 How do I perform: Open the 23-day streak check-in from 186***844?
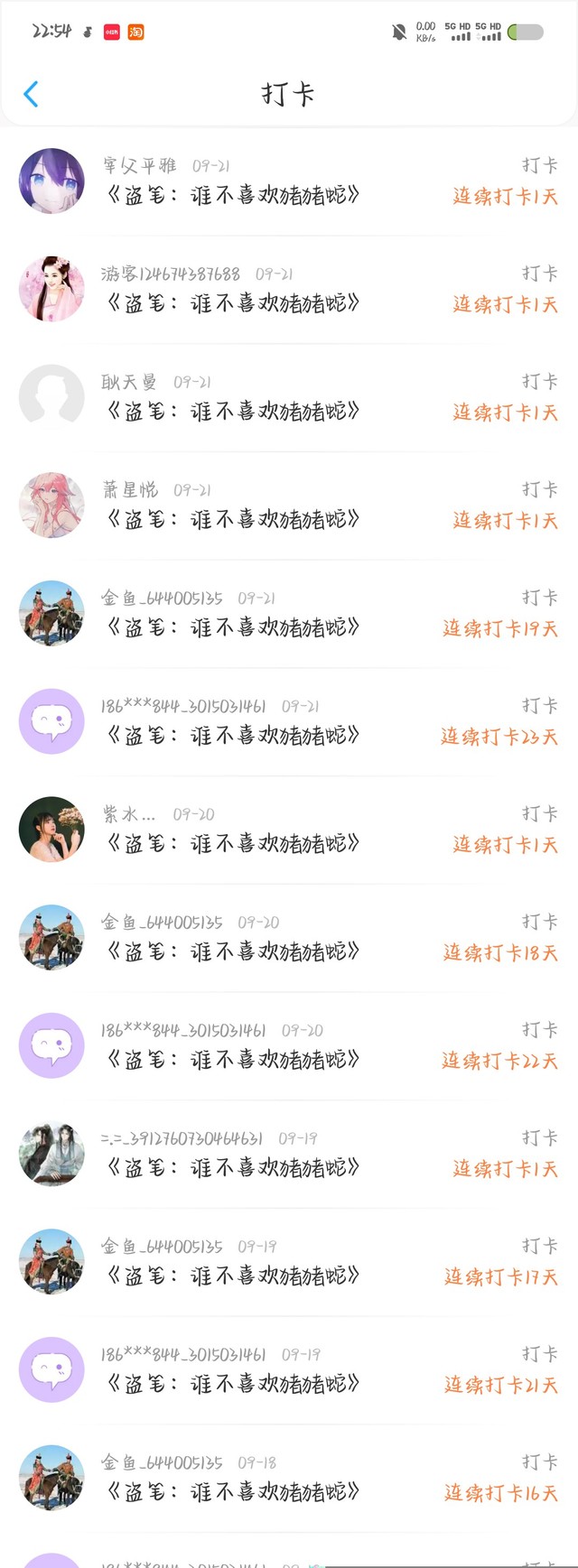289,722
